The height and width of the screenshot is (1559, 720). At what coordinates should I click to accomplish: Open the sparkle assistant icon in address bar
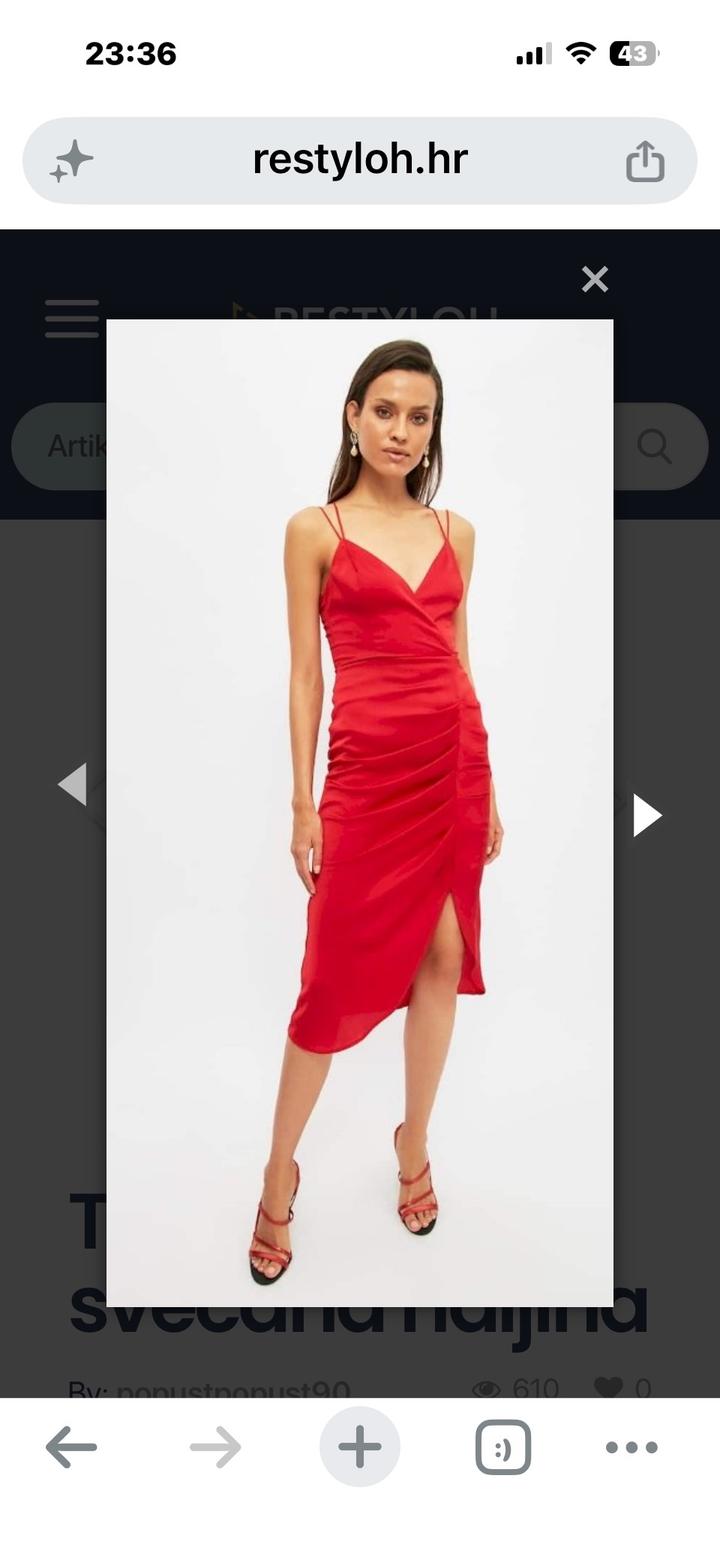pos(72,161)
